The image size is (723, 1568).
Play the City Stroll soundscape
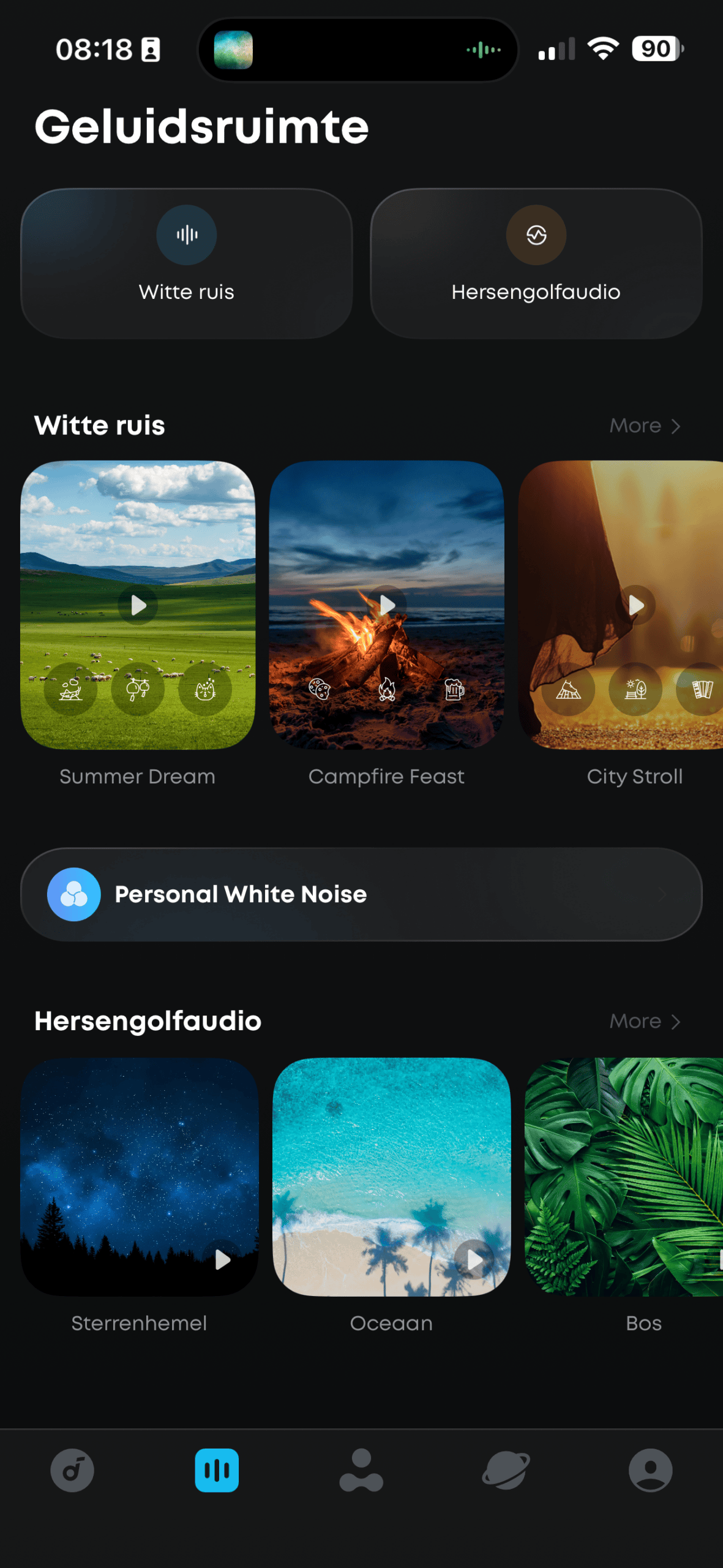[635, 605]
